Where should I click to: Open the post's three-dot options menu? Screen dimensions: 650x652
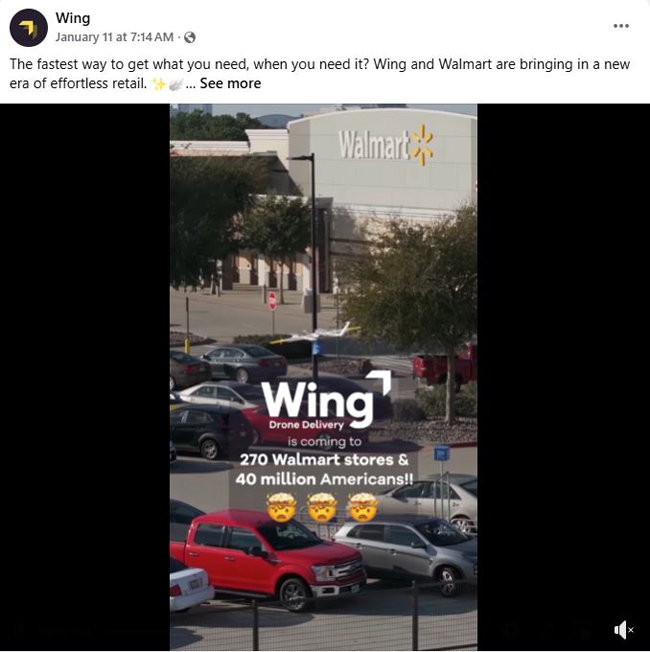[621, 26]
